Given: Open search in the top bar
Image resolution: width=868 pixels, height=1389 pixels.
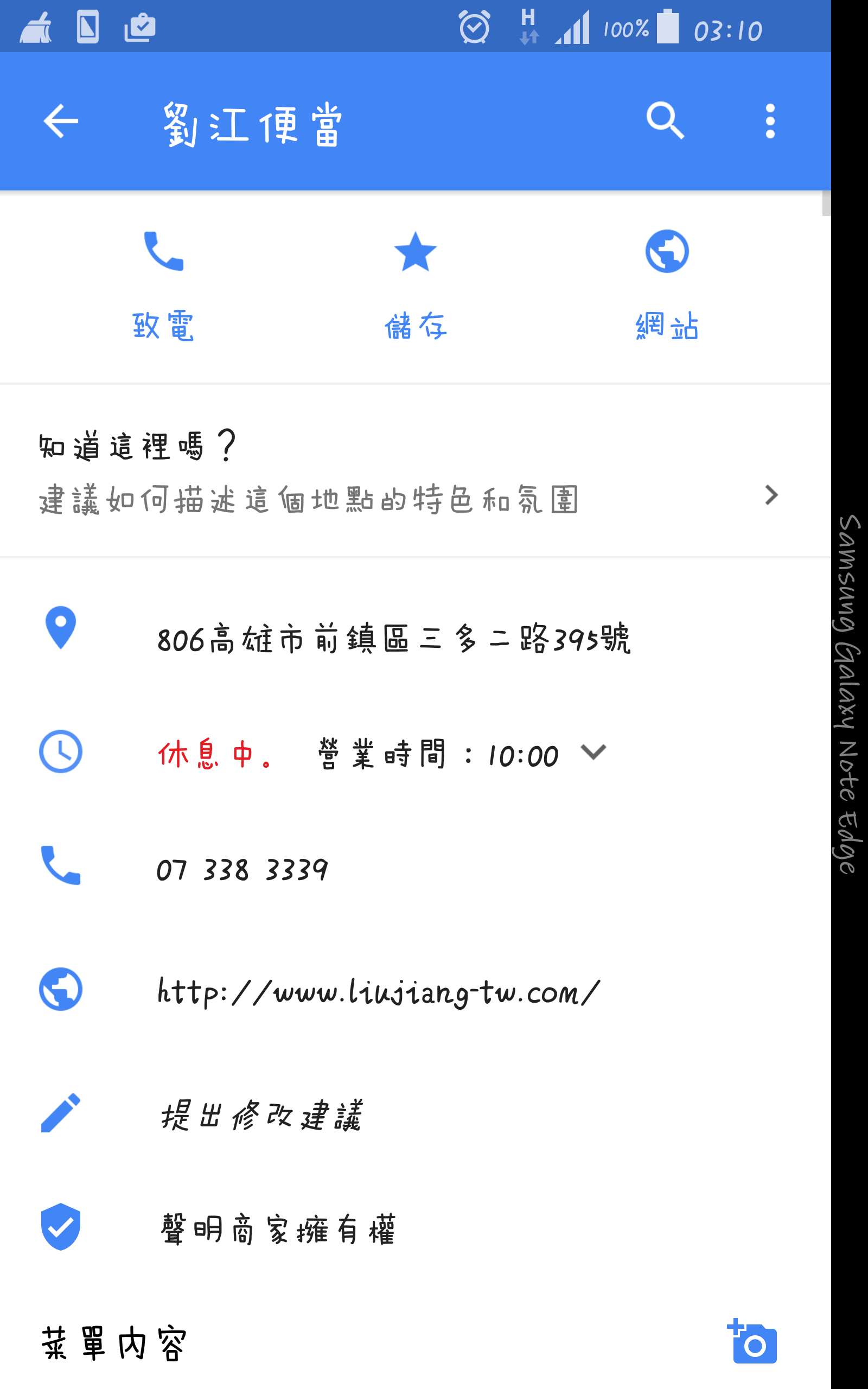Looking at the screenshot, I should tap(665, 121).
